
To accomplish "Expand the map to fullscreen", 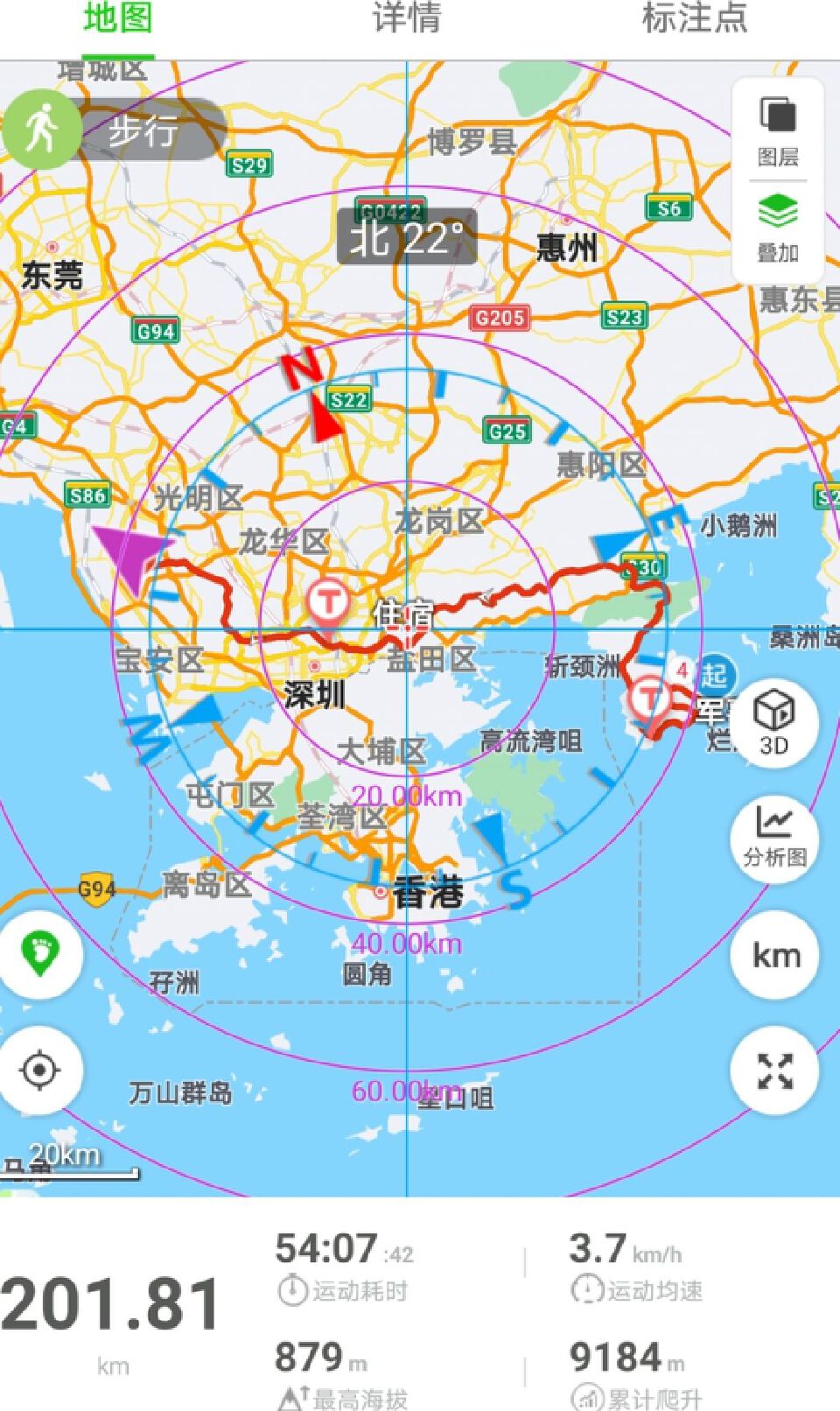I will 774,1070.
